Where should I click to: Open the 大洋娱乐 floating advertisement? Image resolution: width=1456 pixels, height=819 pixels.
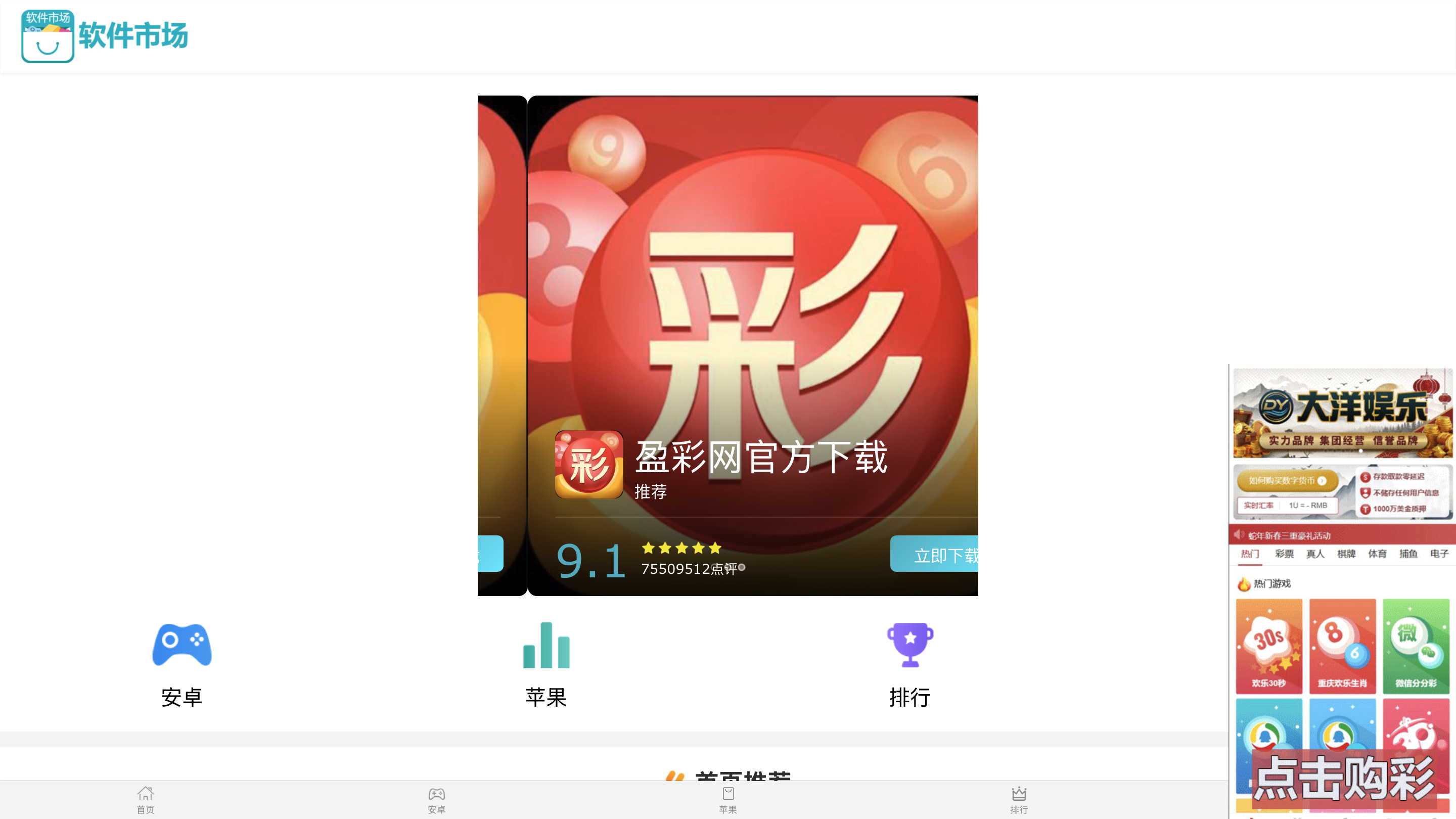coord(1342,588)
